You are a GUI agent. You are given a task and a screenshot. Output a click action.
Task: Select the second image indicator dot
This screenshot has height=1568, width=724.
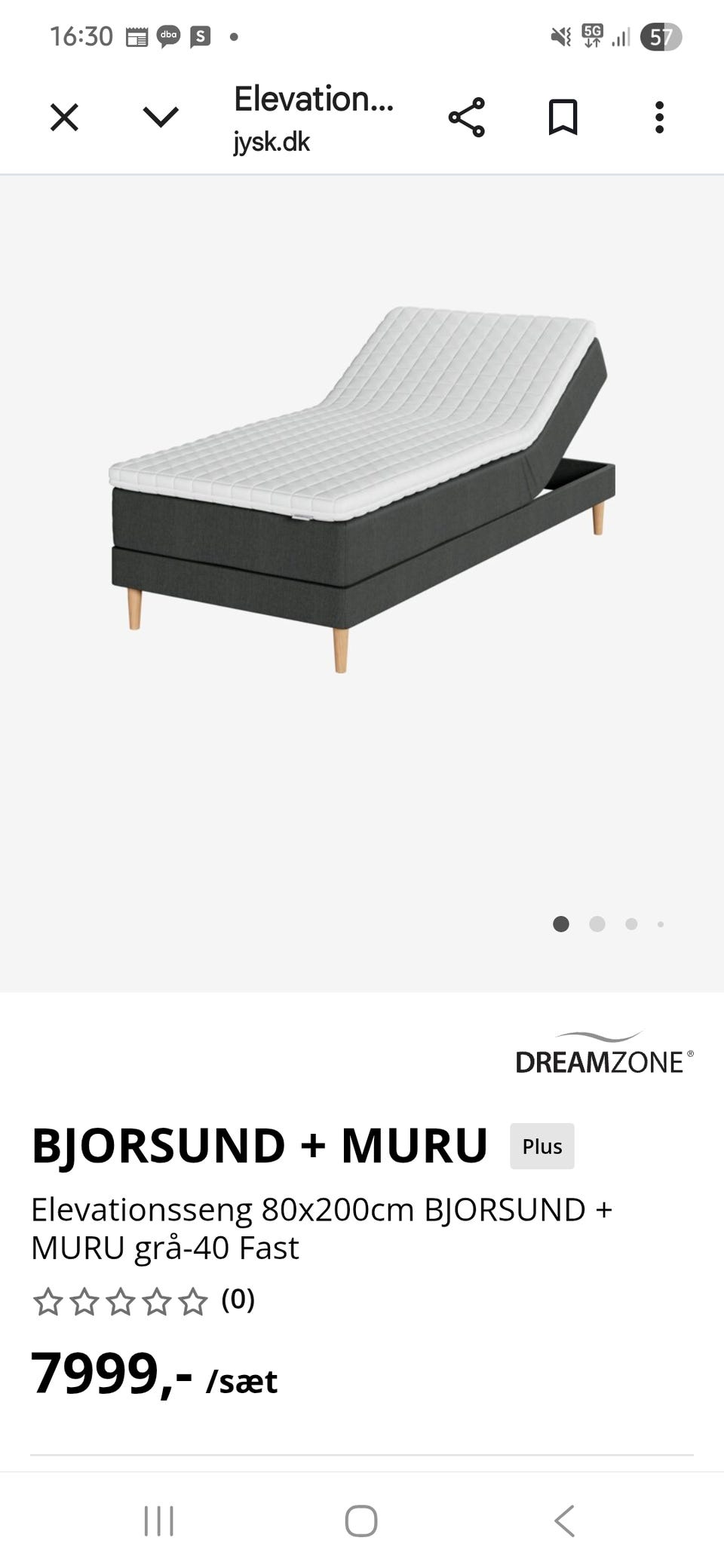coord(597,923)
